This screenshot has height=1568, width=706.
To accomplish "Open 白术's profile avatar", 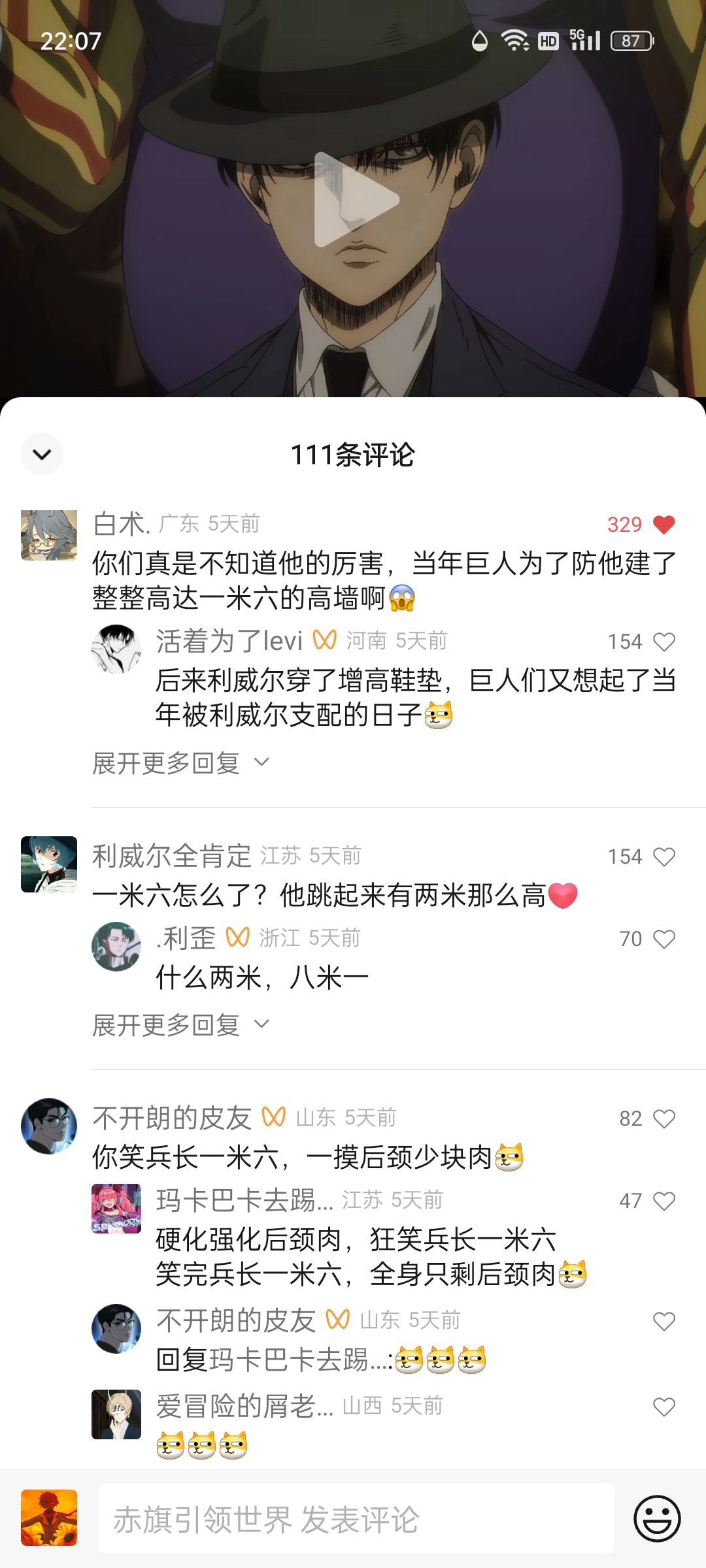I will [49, 535].
